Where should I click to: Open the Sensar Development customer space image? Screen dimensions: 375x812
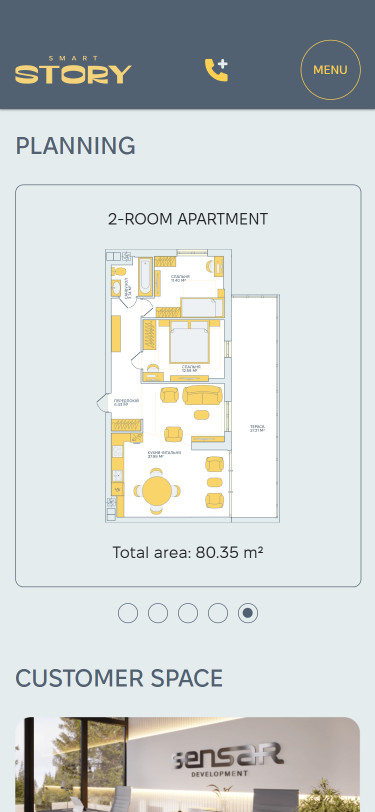point(188,764)
